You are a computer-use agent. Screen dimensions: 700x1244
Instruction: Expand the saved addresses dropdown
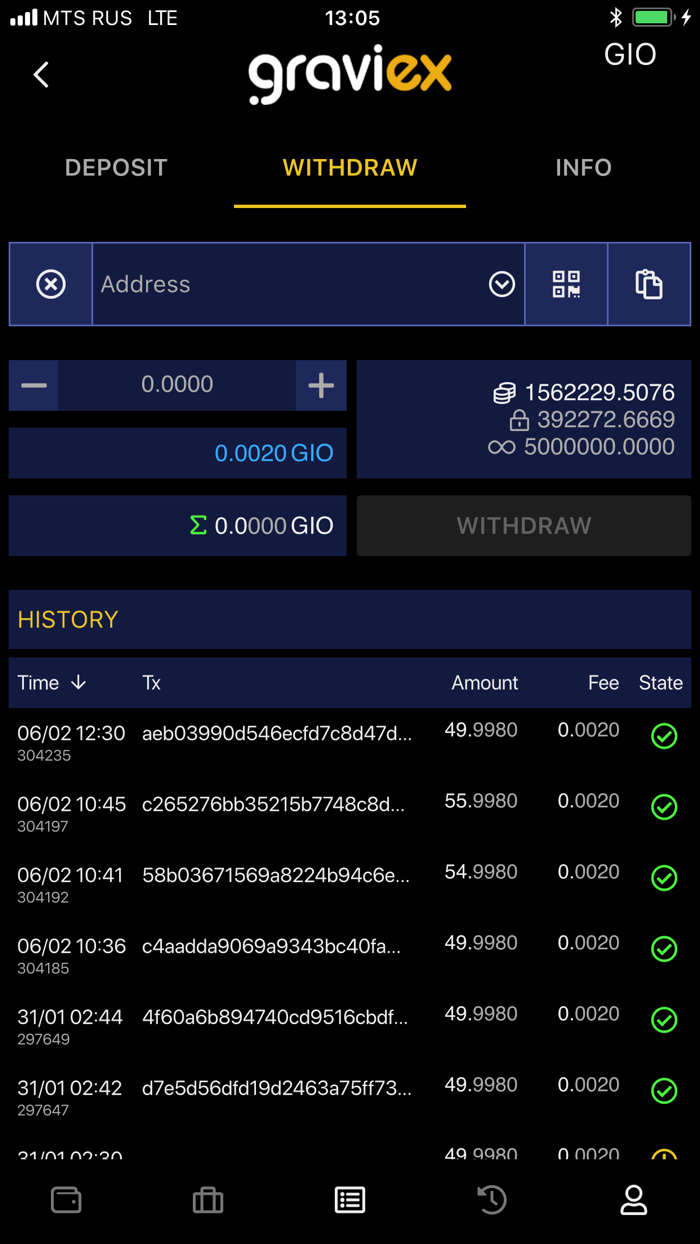click(x=502, y=285)
